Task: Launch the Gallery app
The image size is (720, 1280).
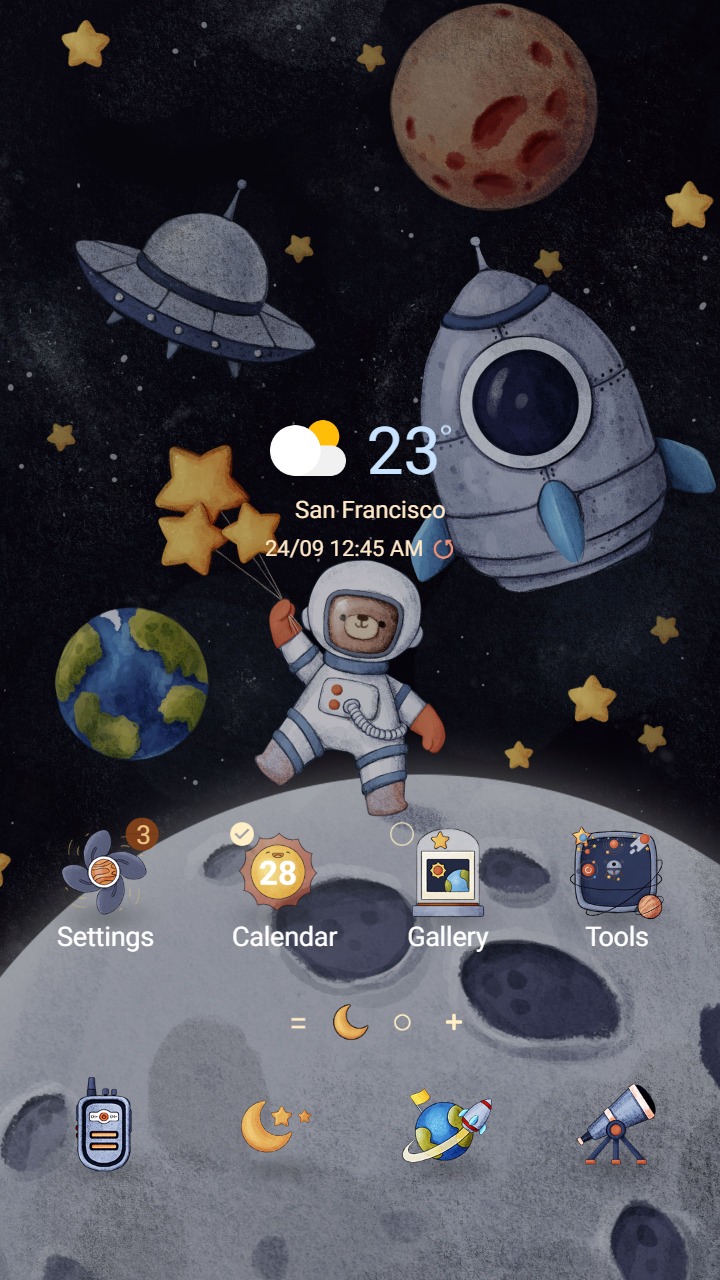Action: tap(448, 872)
